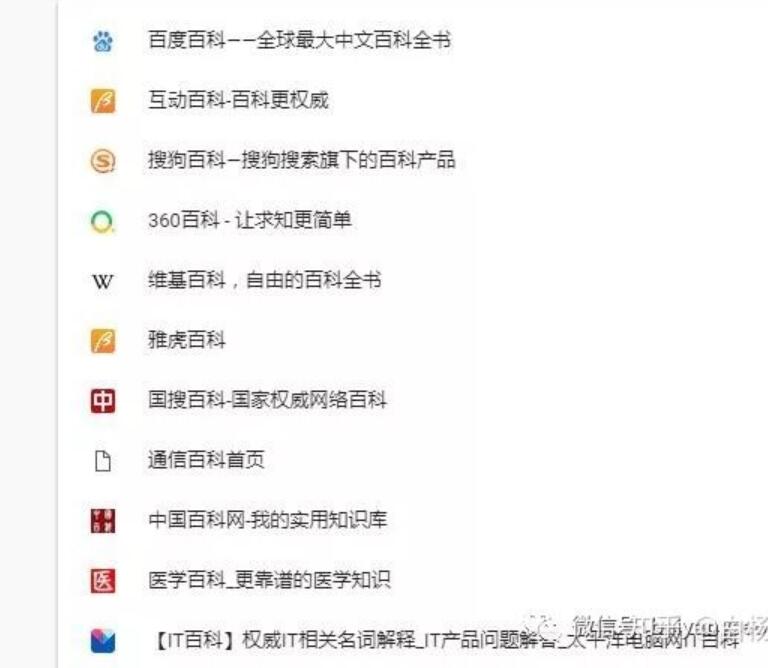
Task: Open 360百科 - 让求知更简单
Action: pyautogui.click(x=249, y=221)
